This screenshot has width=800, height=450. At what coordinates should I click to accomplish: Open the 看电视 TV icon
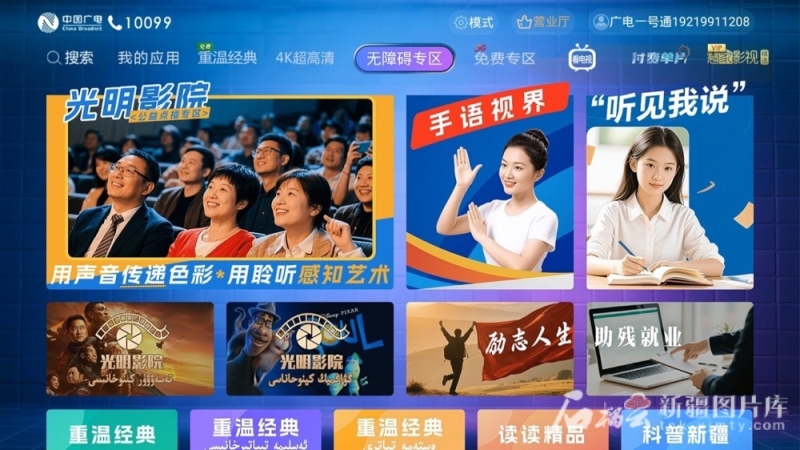582,57
